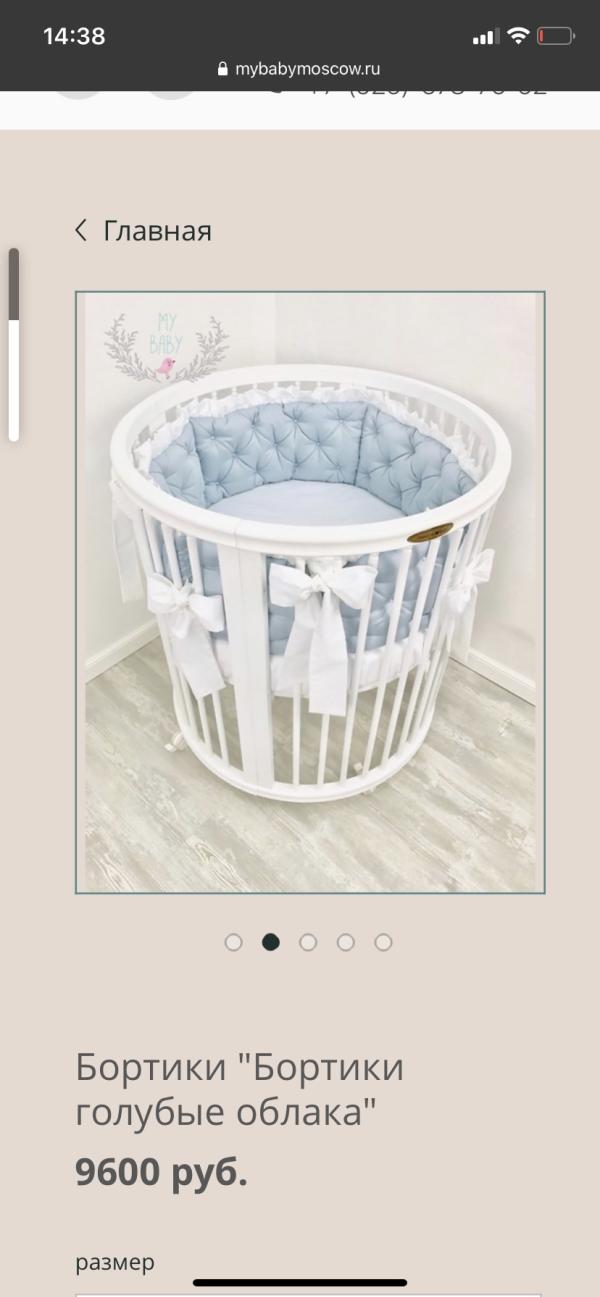Tap the mybabymoscow.ru address bar
This screenshot has width=600, height=1297.
pos(299,69)
